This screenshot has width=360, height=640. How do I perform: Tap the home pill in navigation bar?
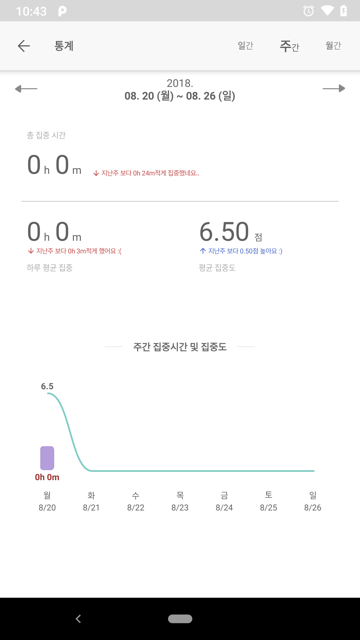pyautogui.click(x=180, y=619)
